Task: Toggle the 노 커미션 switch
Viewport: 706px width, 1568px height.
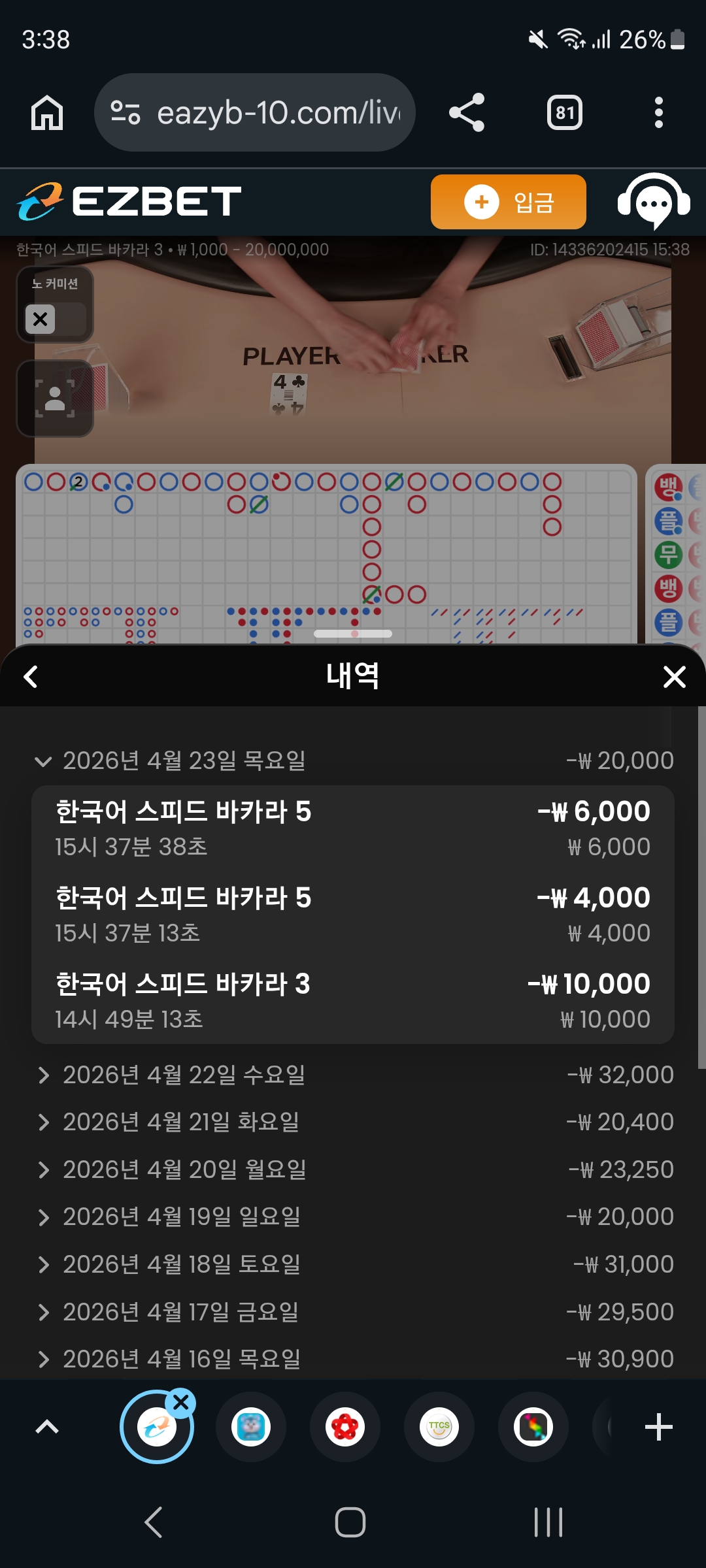Action: 55,319
